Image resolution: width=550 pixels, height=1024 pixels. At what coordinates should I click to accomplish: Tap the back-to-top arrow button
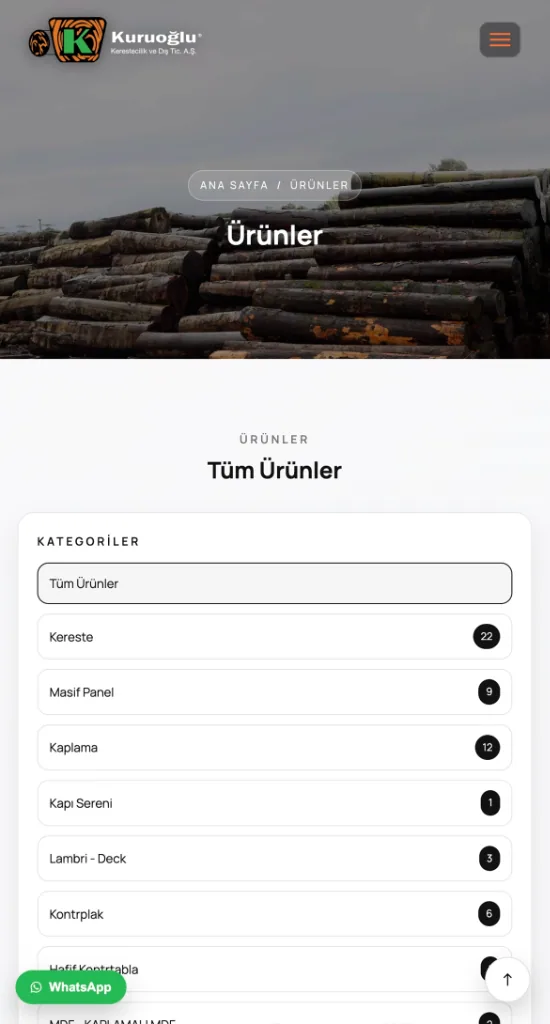[x=508, y=980]
